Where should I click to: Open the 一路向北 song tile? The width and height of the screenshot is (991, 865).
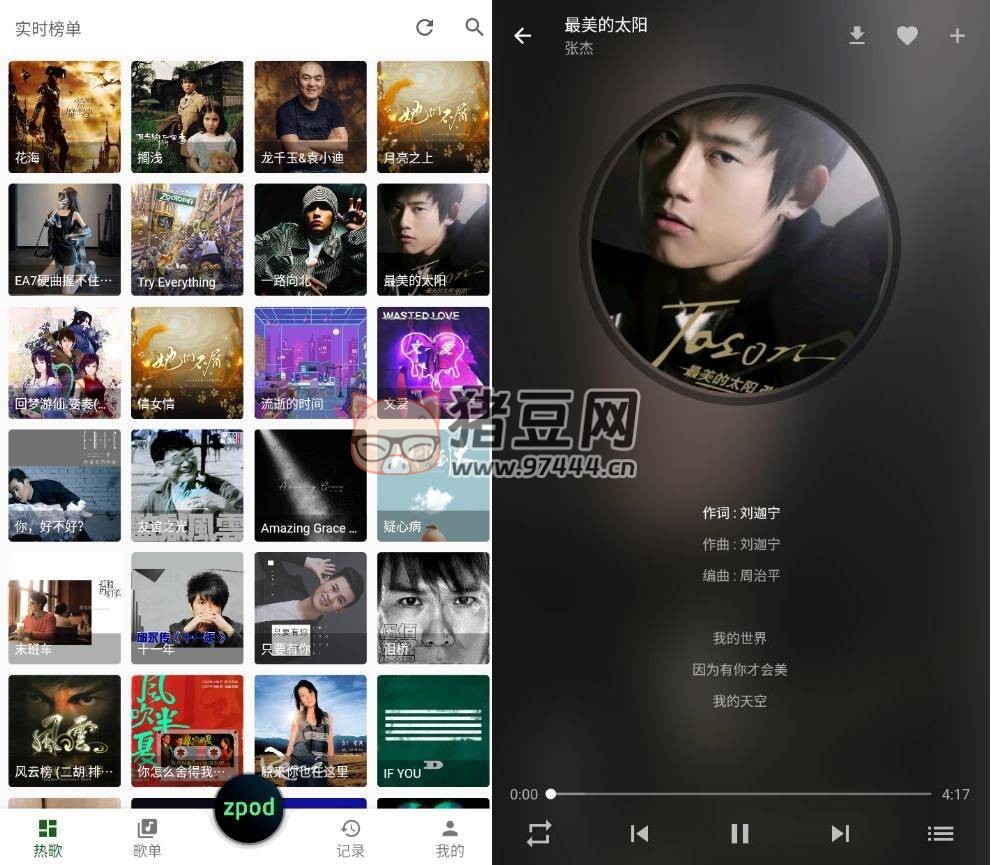coord(310,239)
